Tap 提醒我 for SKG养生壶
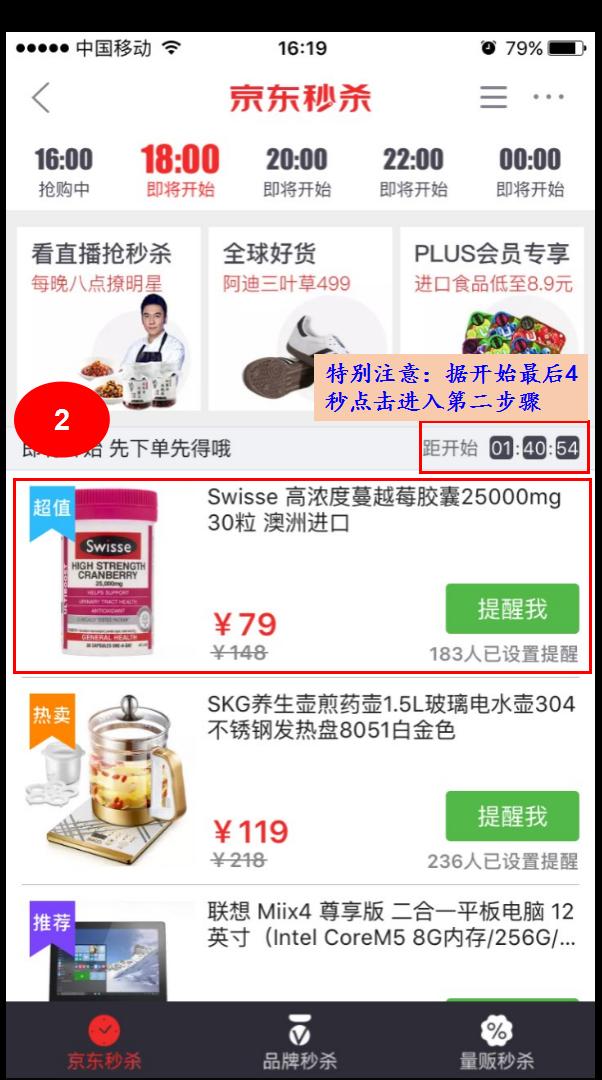This screenshot has height=1080, width=602. tap(512, 816)
